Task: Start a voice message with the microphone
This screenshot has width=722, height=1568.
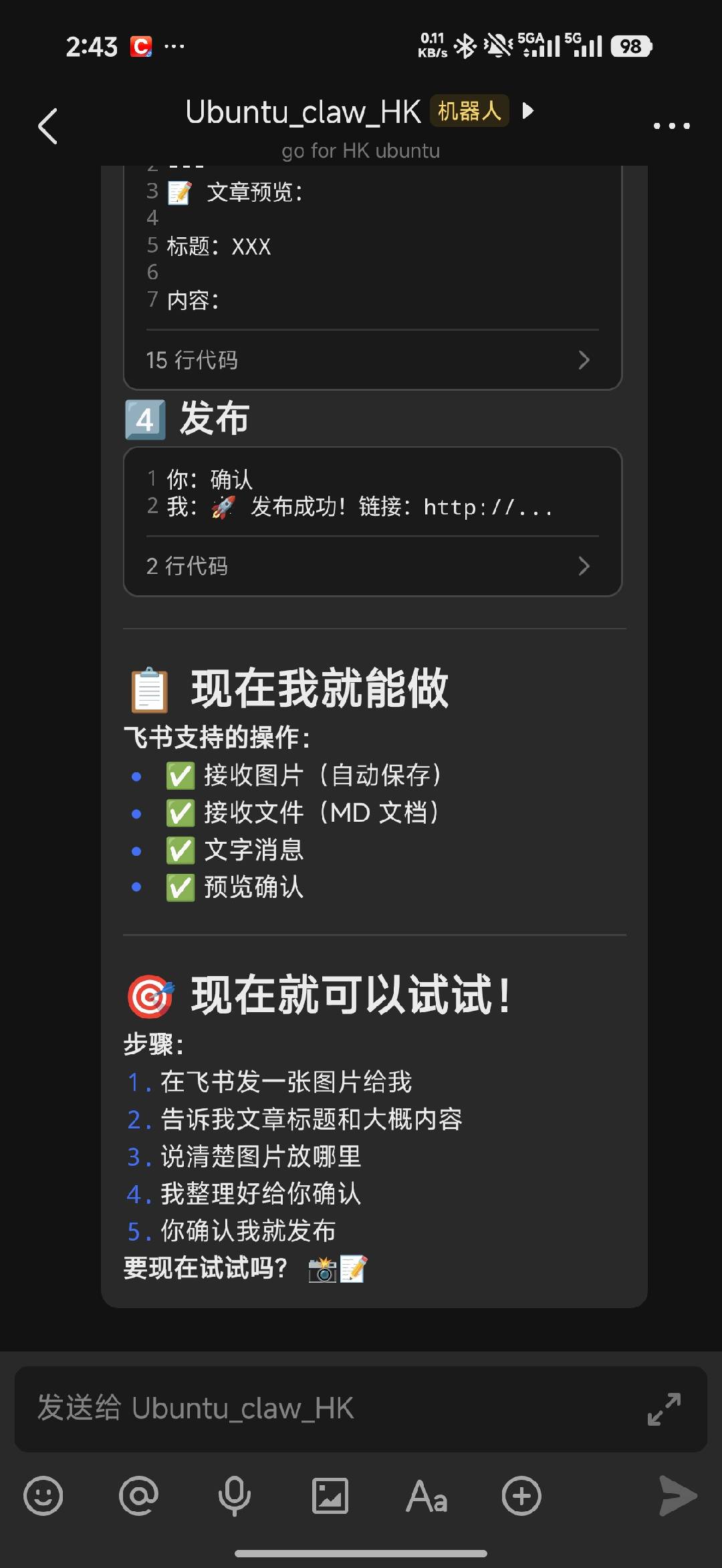Action: click(x=235, y=1496)
